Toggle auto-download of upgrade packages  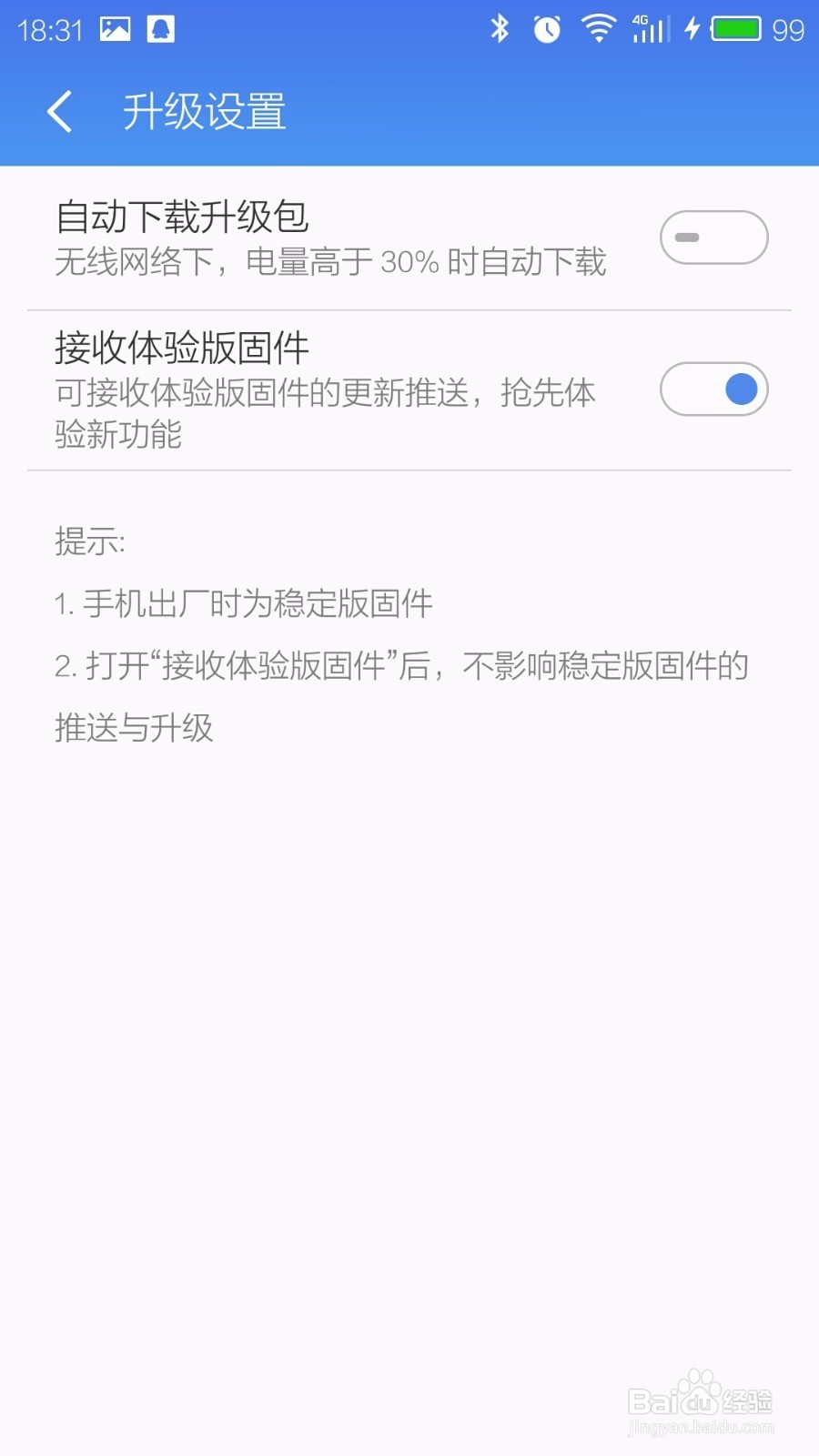pyautogui.click(x=713, y=237)
